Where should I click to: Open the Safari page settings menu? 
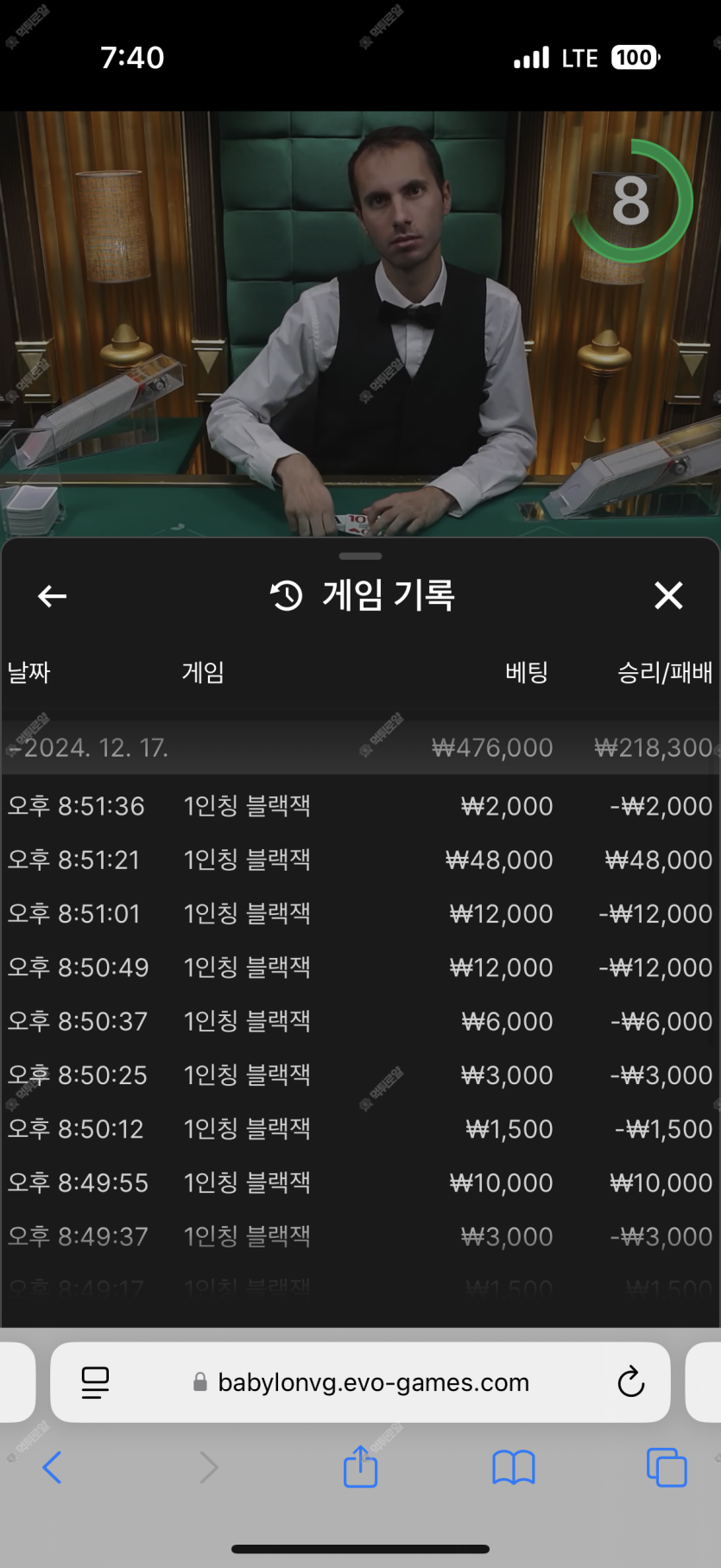coord(95,1382)
